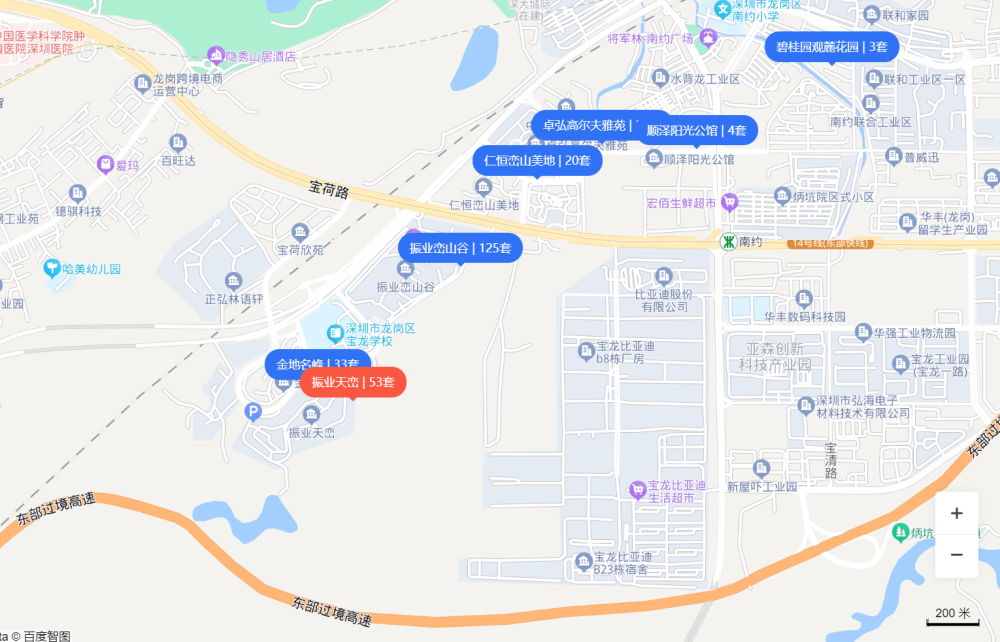Screen dimensions: 1000x642
Task: Zoom in on the map
Action: tap(956, 513)
